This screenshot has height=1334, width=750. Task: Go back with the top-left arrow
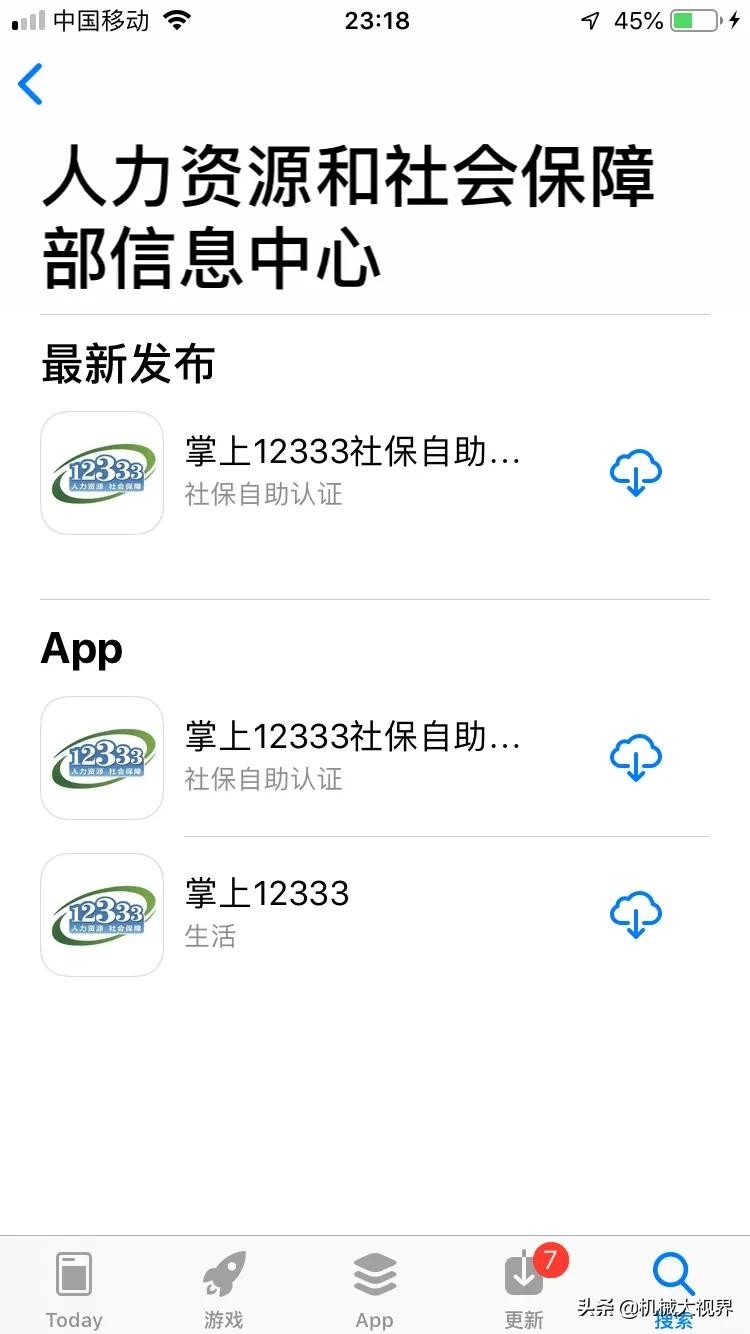31,84
